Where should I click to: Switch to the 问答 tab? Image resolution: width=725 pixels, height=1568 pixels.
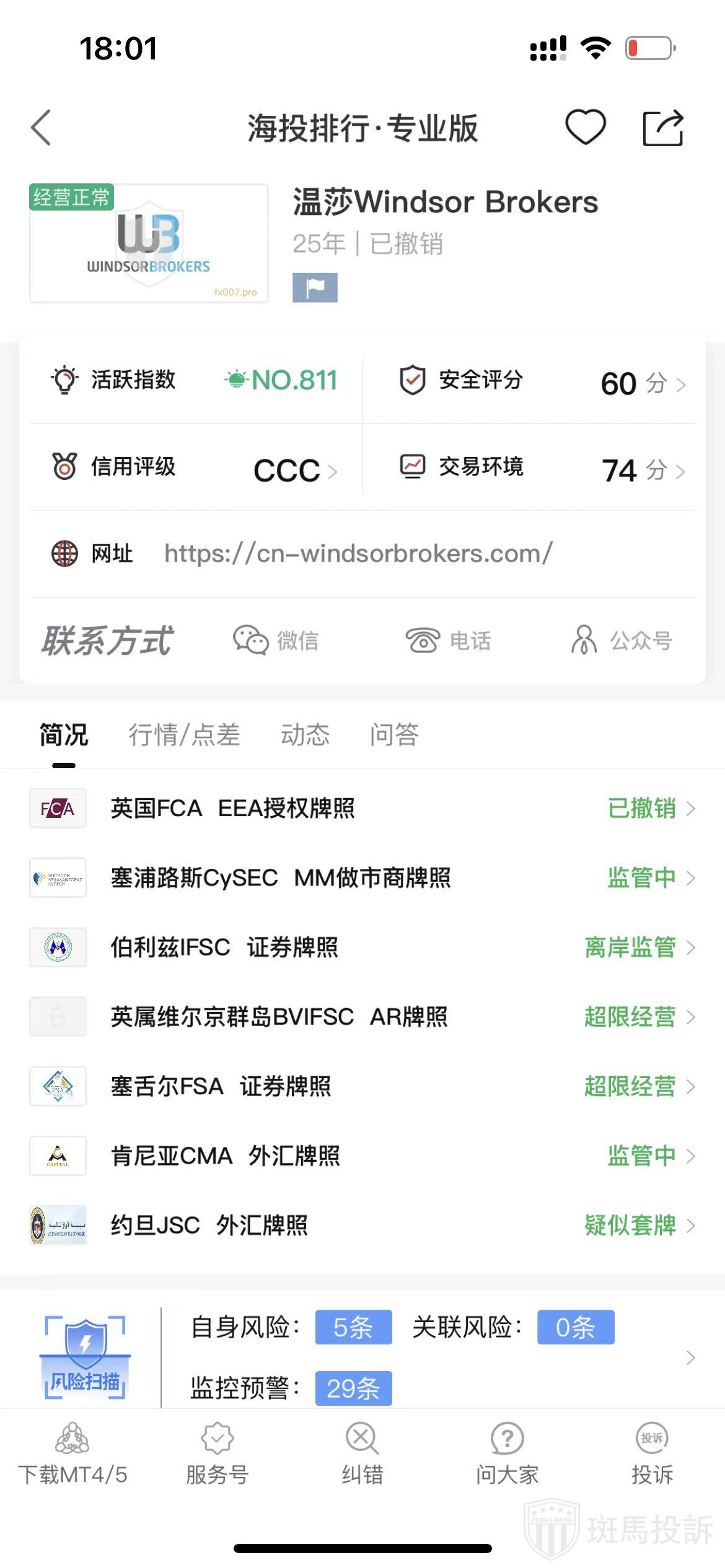394,735
